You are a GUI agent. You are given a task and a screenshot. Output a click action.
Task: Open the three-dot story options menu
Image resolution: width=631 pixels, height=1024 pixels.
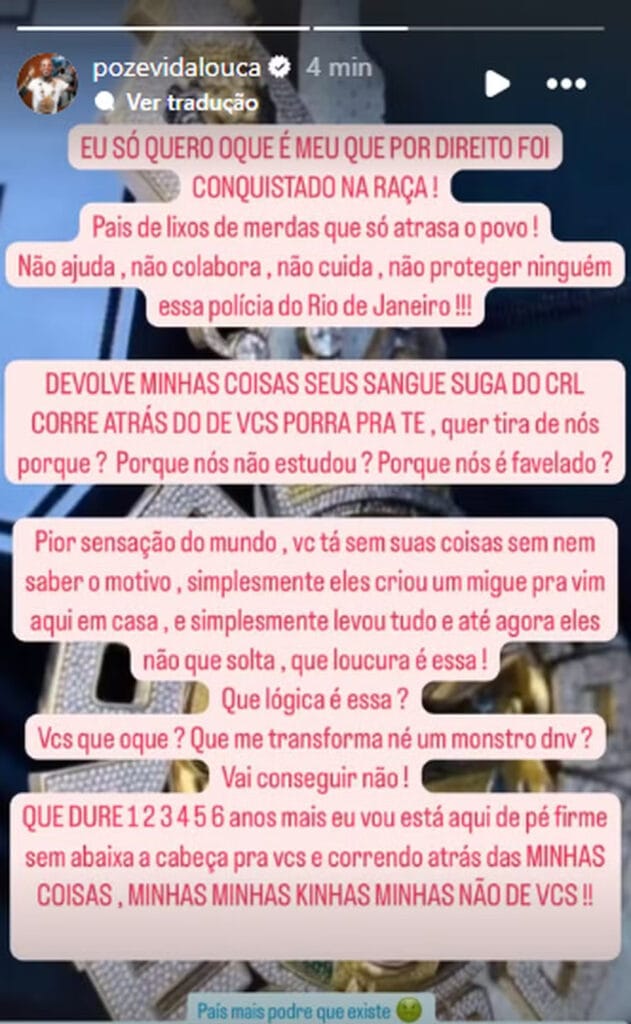click(x=566, y=84)
